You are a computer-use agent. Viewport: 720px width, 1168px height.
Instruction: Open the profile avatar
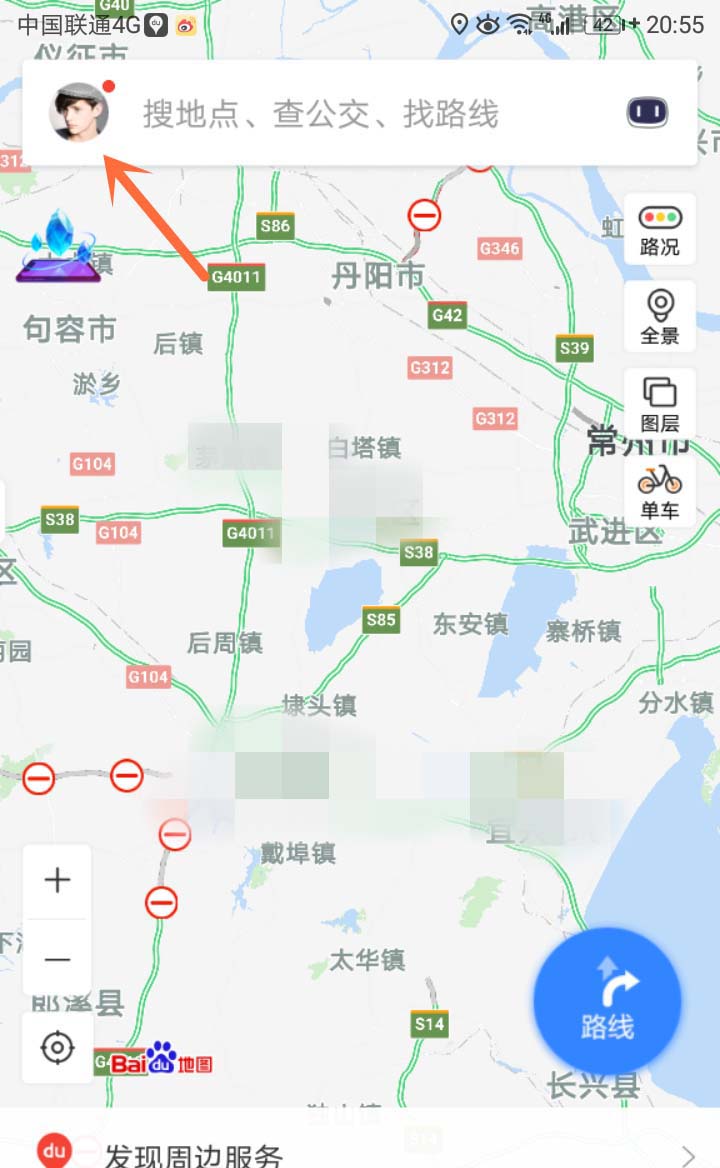(79, 113)
